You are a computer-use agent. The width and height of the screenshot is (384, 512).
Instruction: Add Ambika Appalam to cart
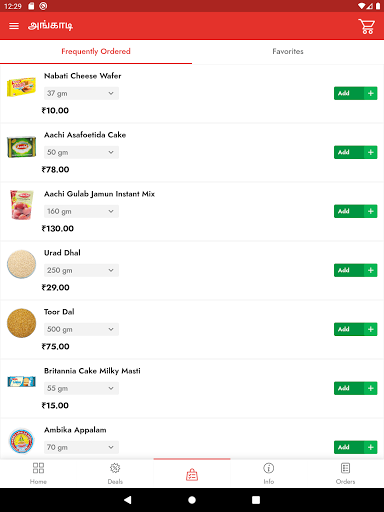[x=355, y=447]
